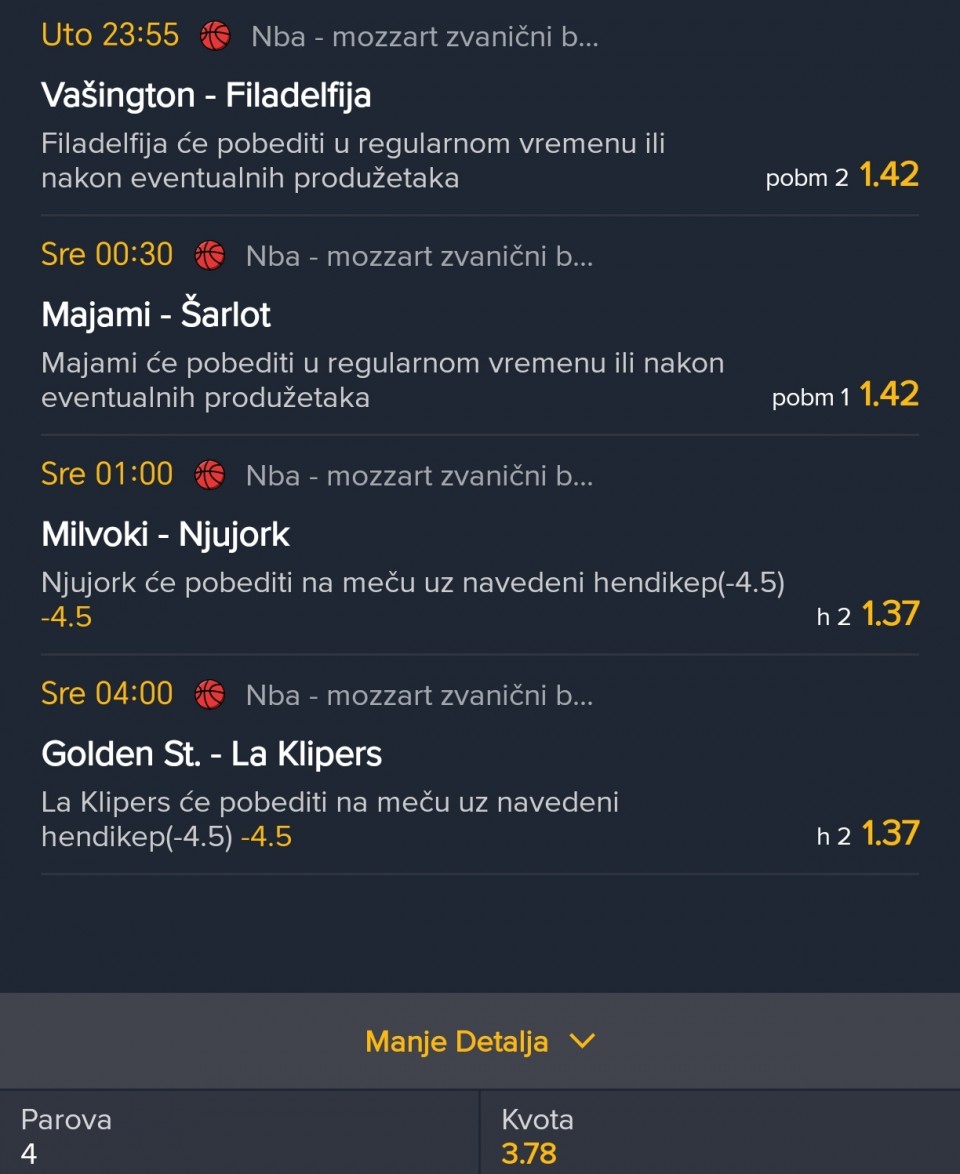Screen dimensions: 960x1174
Task: Open the Vašington - Filadelfija match
Action: (x=206, y=95)
